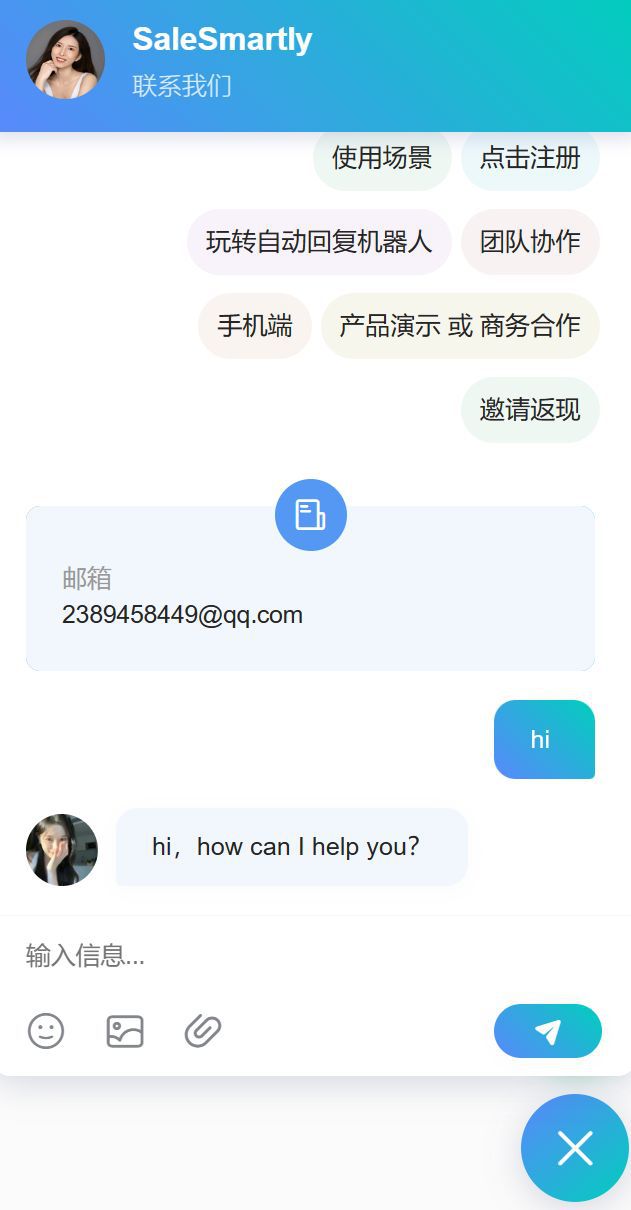Select the 使用场景 quick reply chip
The image size is (631, 1210).
pos(382,158)
